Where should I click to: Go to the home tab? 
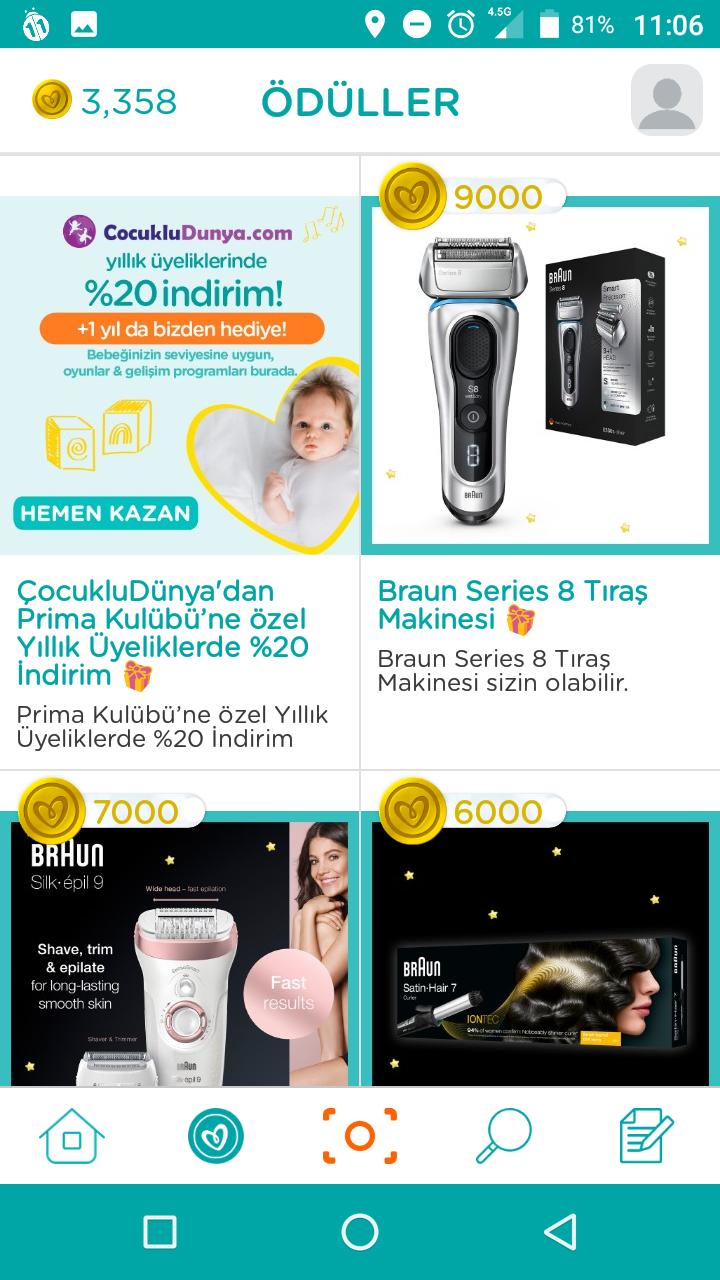pos(72,1136)
